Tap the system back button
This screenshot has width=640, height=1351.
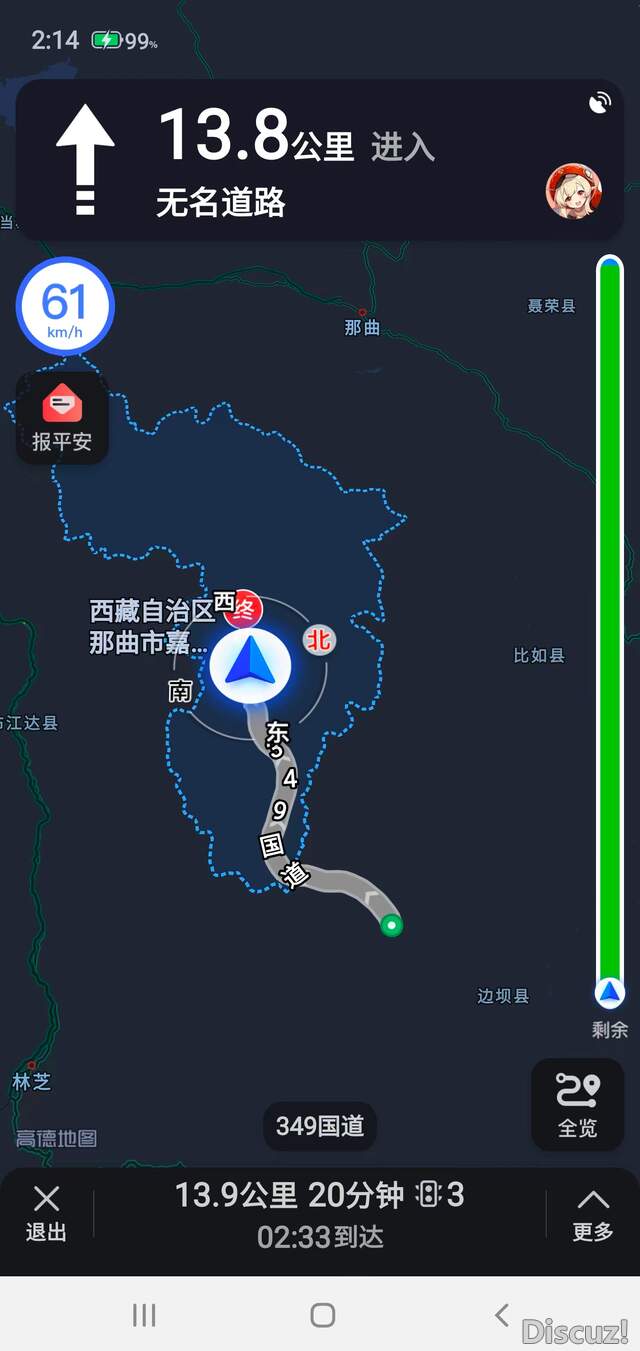(x=501, y=1314)
